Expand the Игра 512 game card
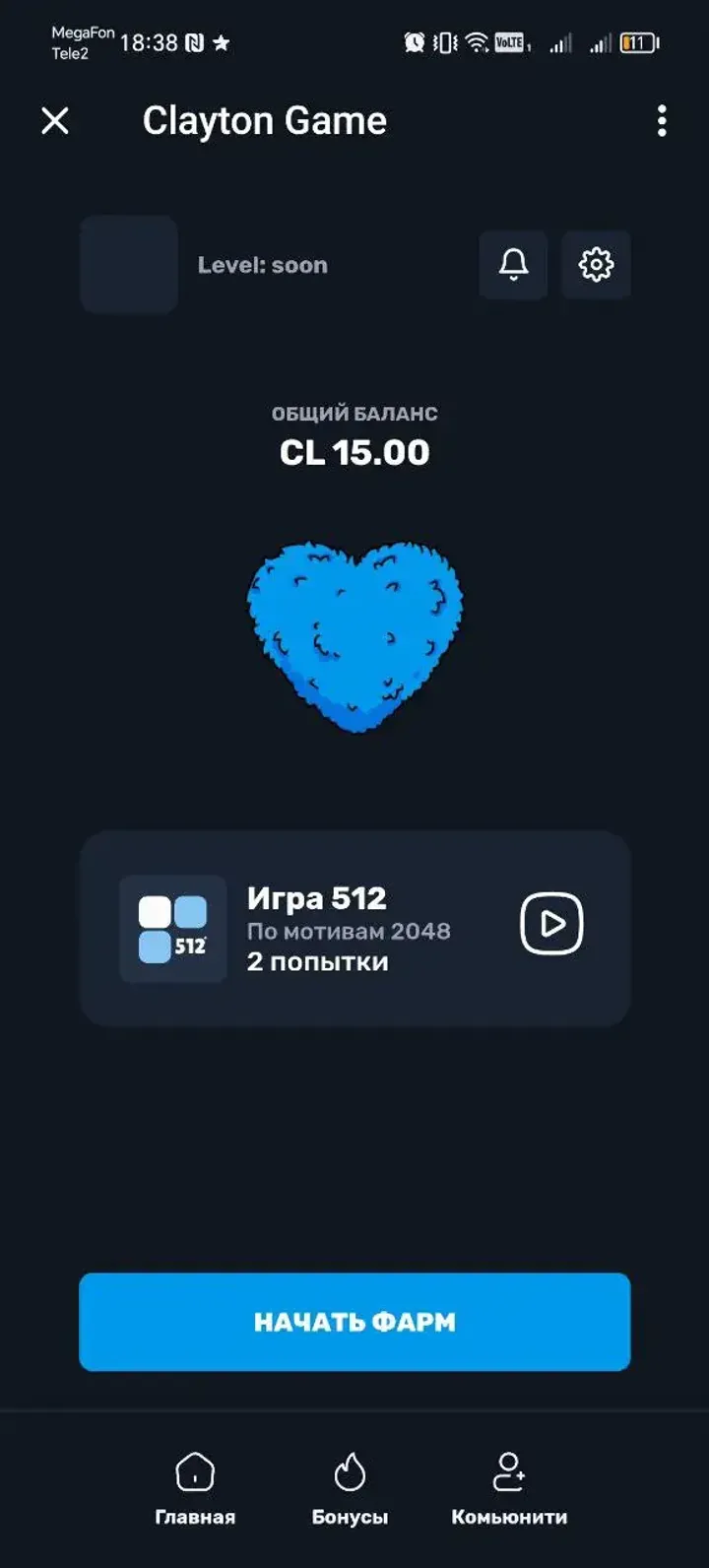The image size is (709, 1568). point(354,924)
